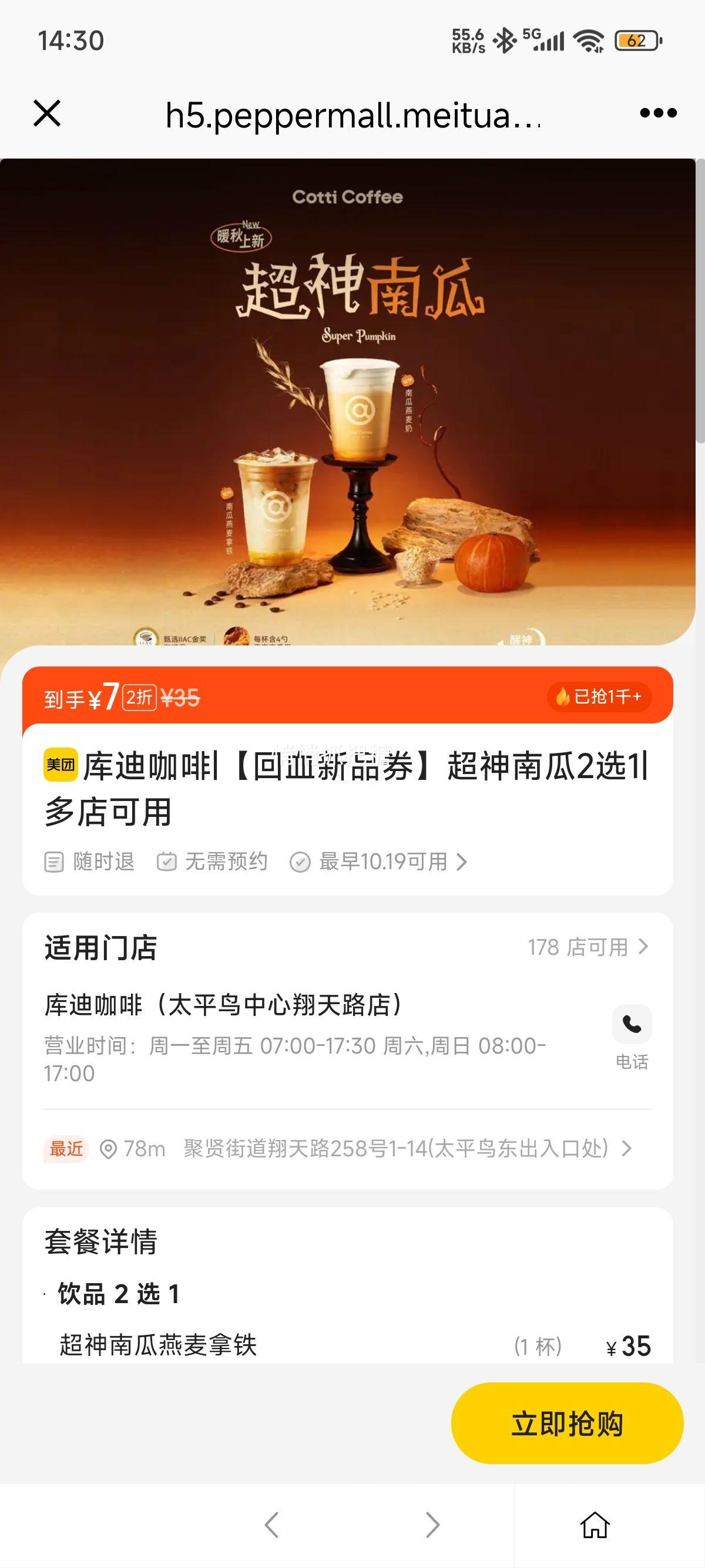Return to the browser home page
The image size is (705, 1568).
click(594, 1525)
